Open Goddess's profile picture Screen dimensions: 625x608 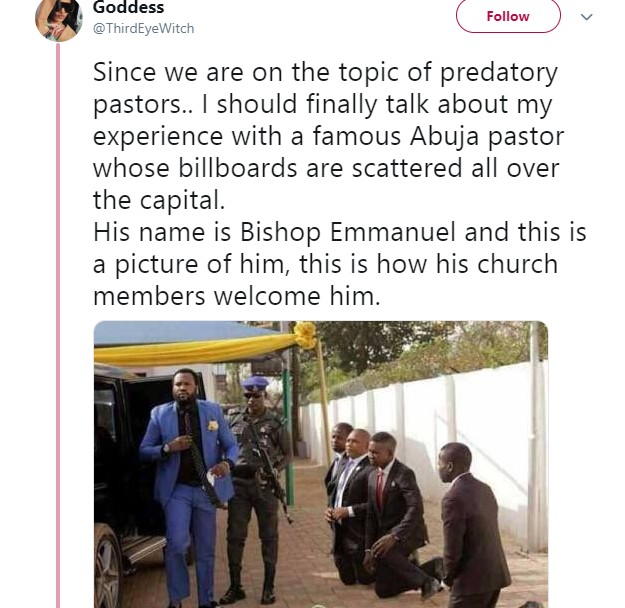[58, 17]
